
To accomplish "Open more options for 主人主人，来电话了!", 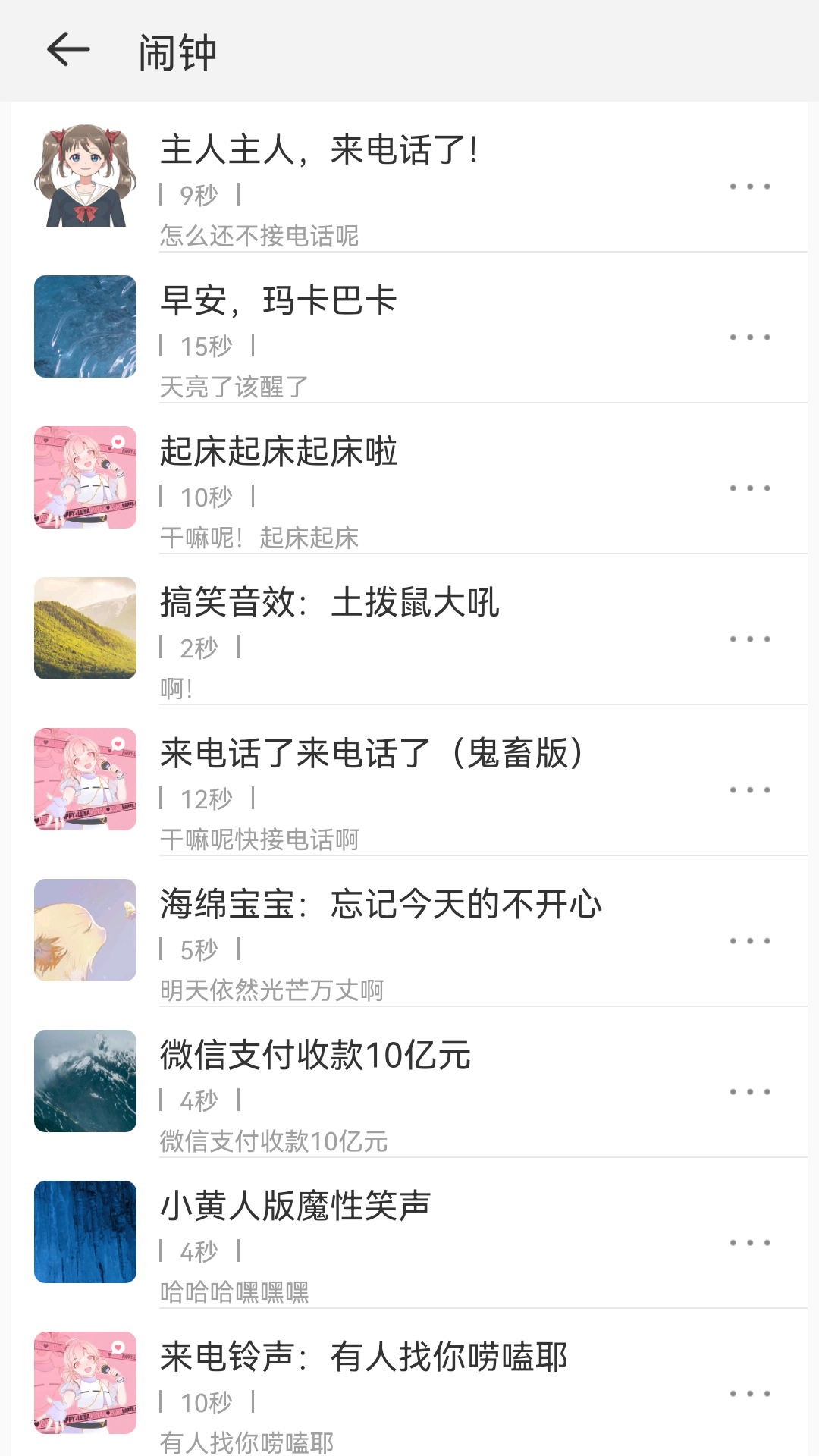I will pyautogui.click(x=749, y=187).
